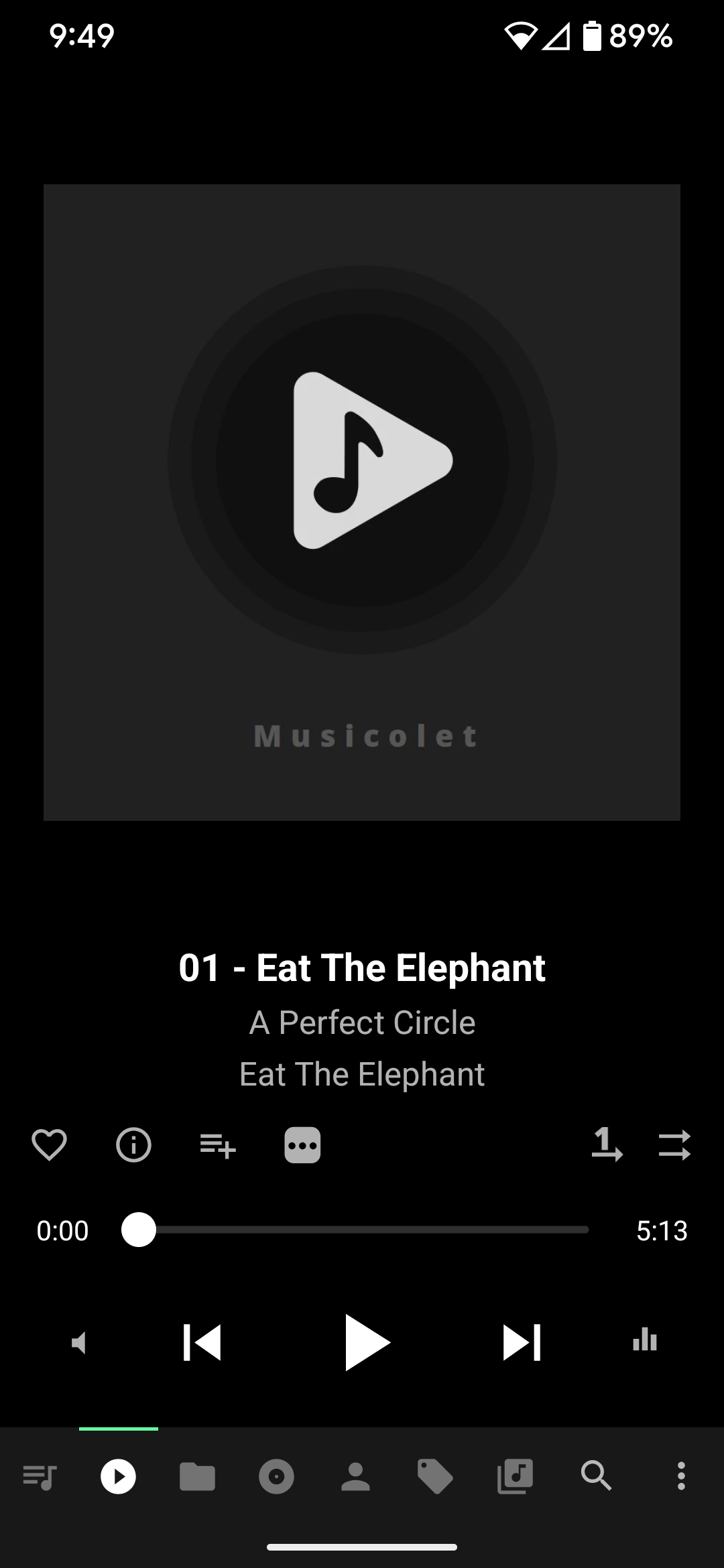Add current song to a playlist
The height and width of the screenshot is (1568, 724).
point(218,1145)
